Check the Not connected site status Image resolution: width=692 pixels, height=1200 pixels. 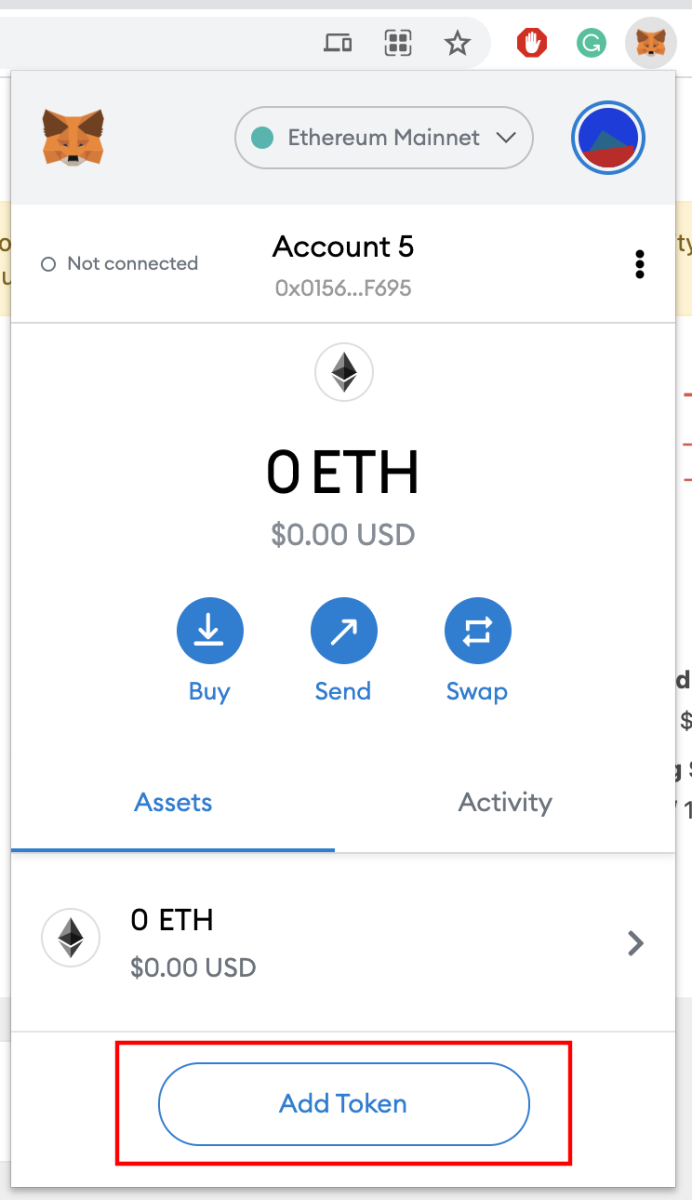point(119,264)
